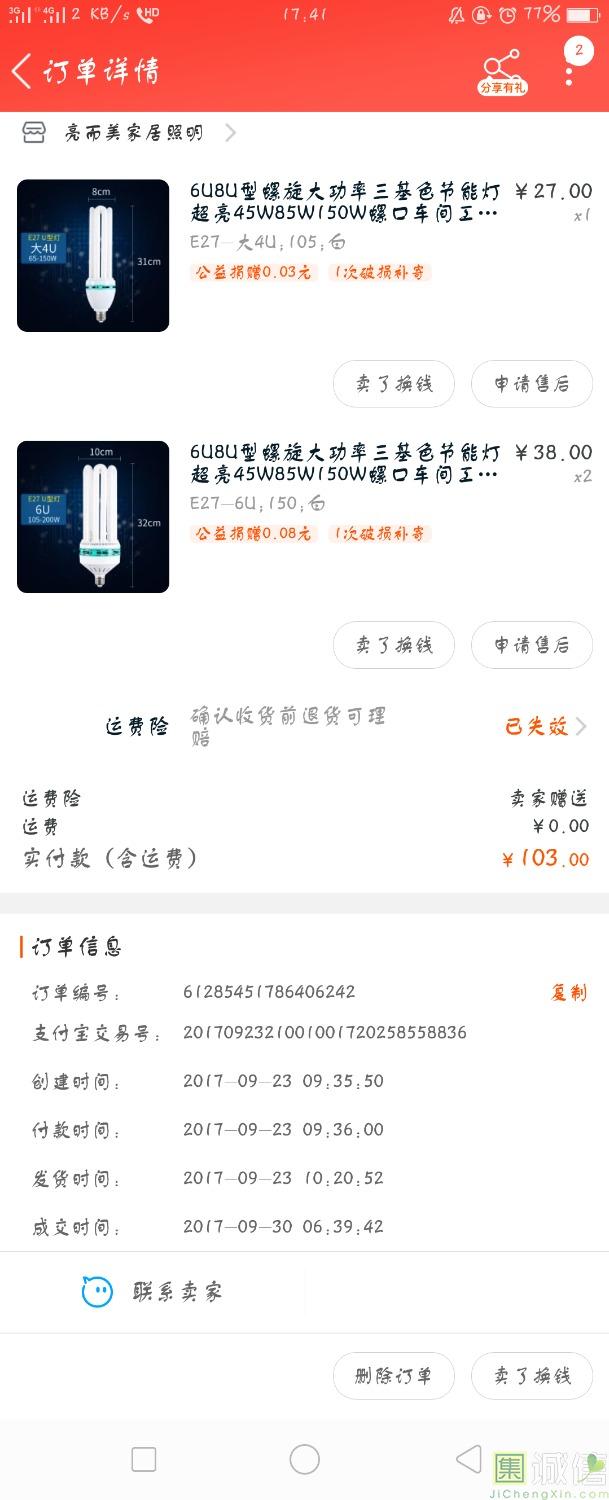This screenshot has height=1500, width=609.
Task: Open the 运费险 已失效 details
Action: pos(545,727)
